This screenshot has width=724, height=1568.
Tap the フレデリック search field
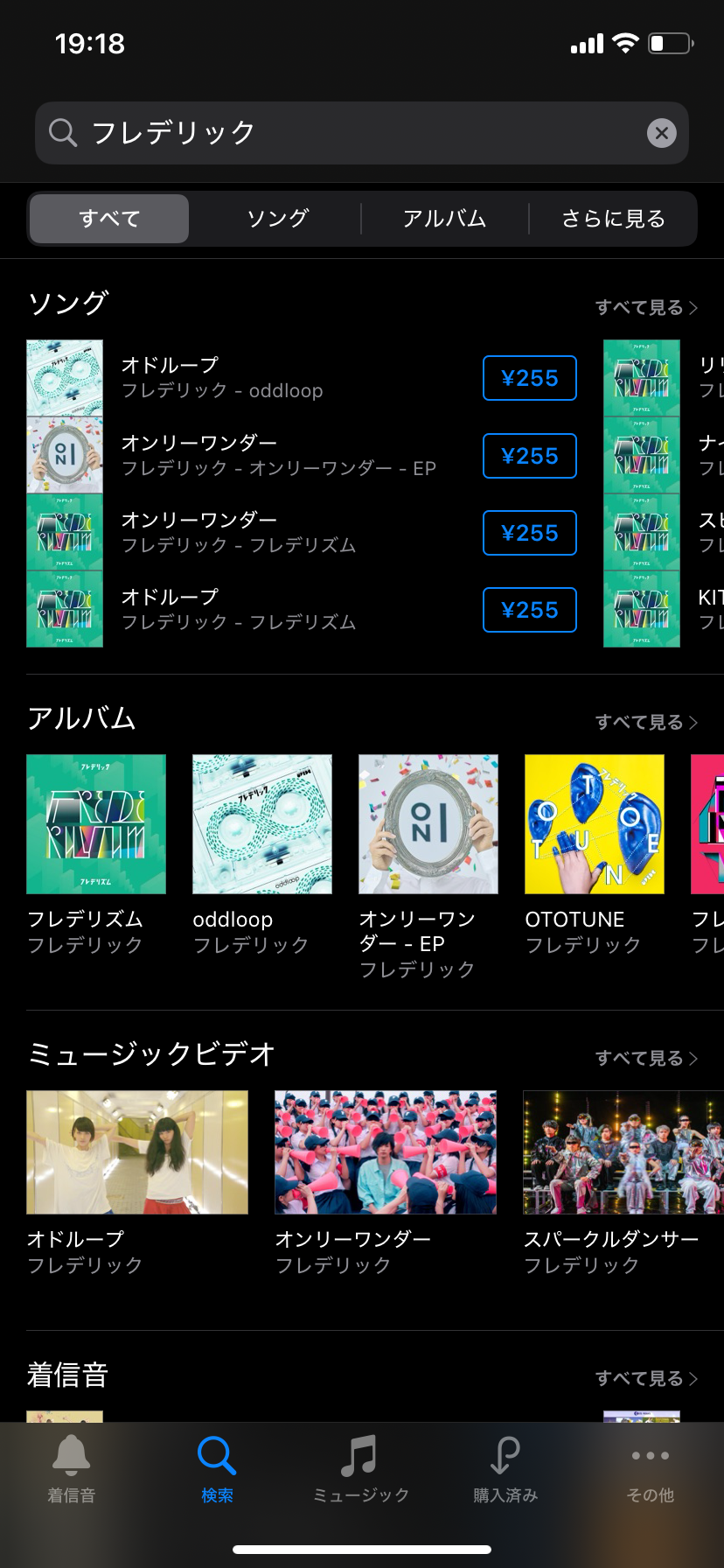(350, 133)
